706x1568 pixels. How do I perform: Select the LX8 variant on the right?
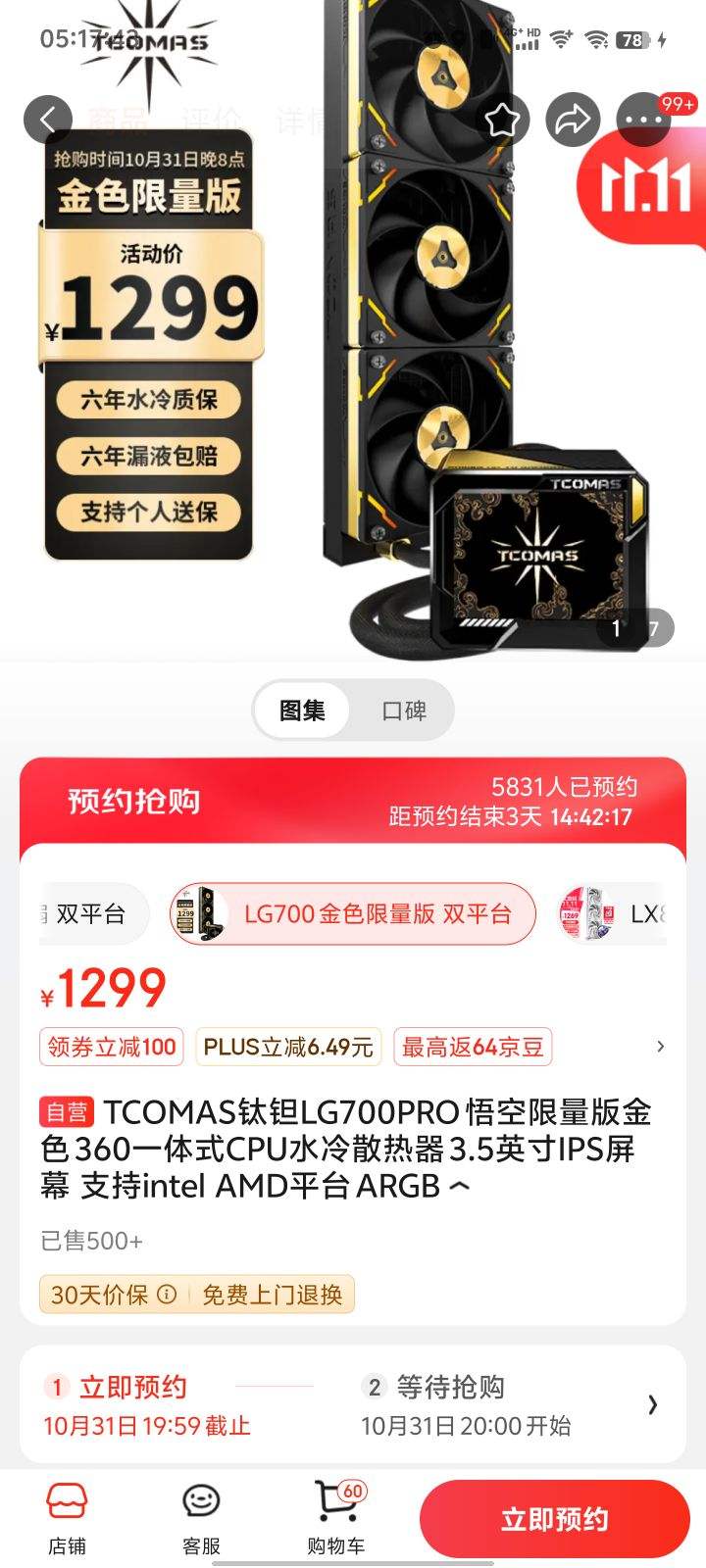(647, 913)
